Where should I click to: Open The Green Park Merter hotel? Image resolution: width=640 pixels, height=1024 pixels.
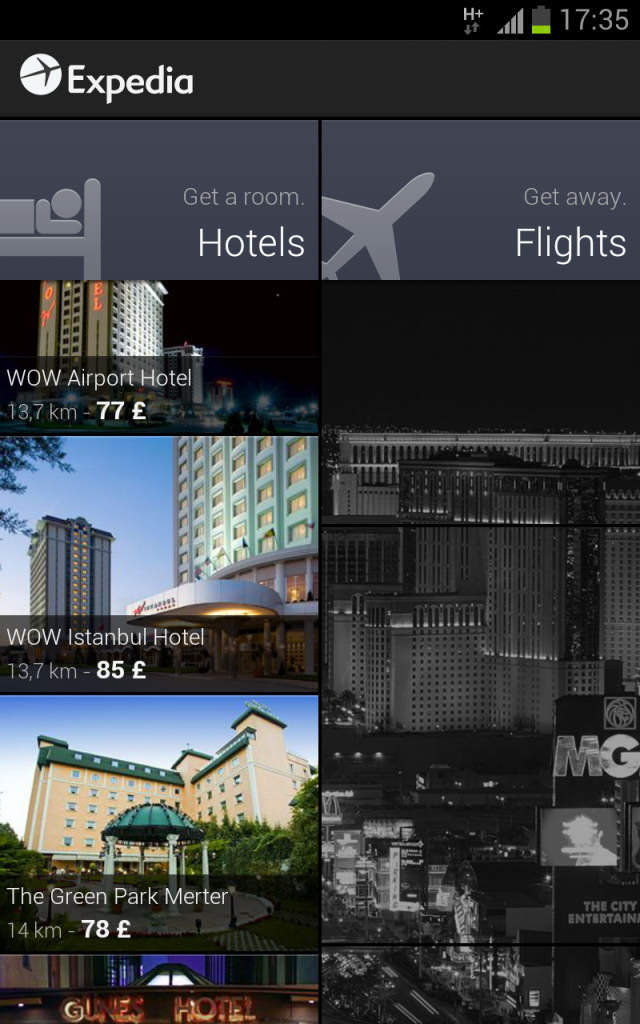click(160, 823)
